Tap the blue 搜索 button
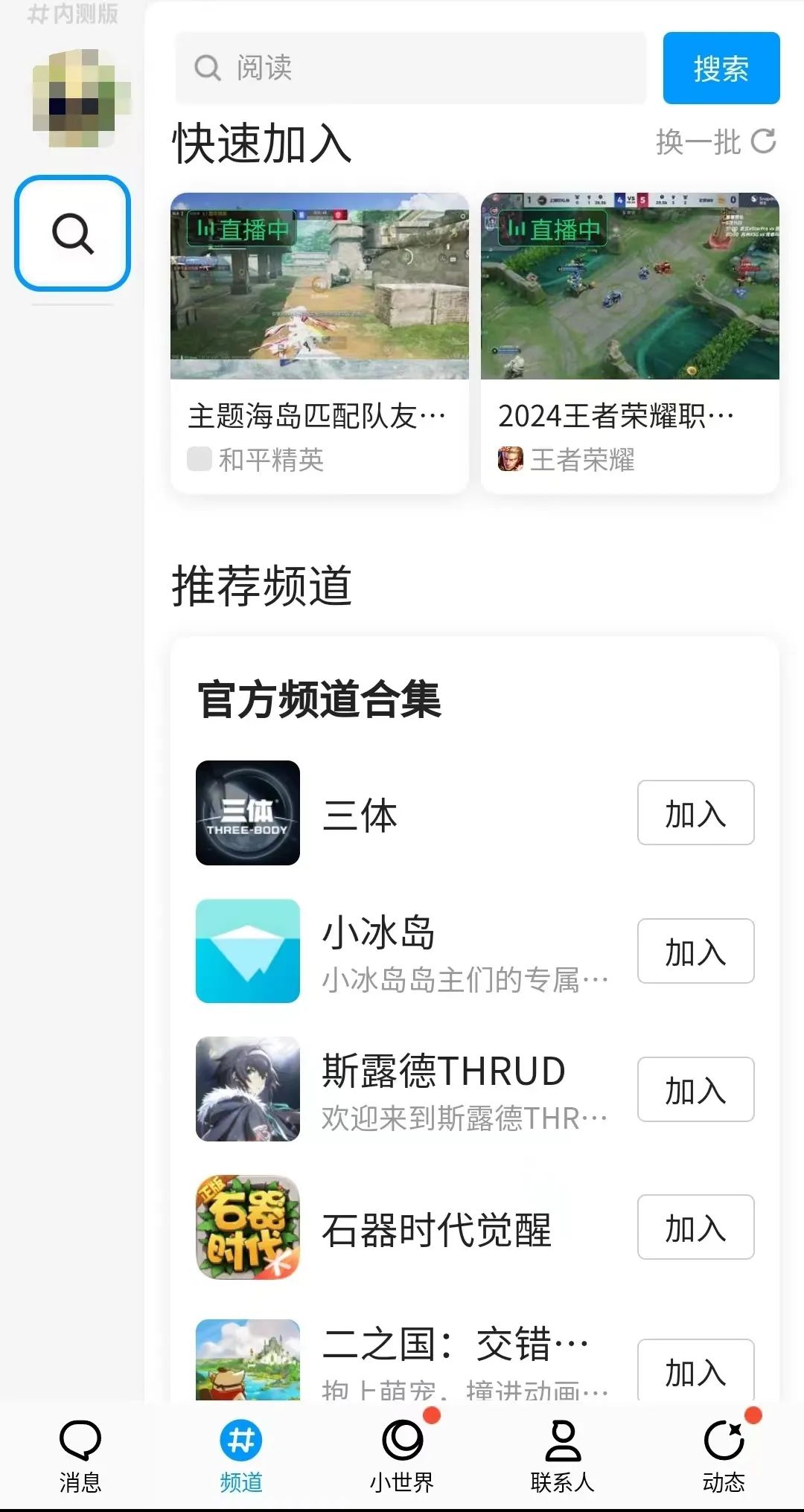Image resolution: width=804 pixels, height=1512 pixels. pos(721,68)
